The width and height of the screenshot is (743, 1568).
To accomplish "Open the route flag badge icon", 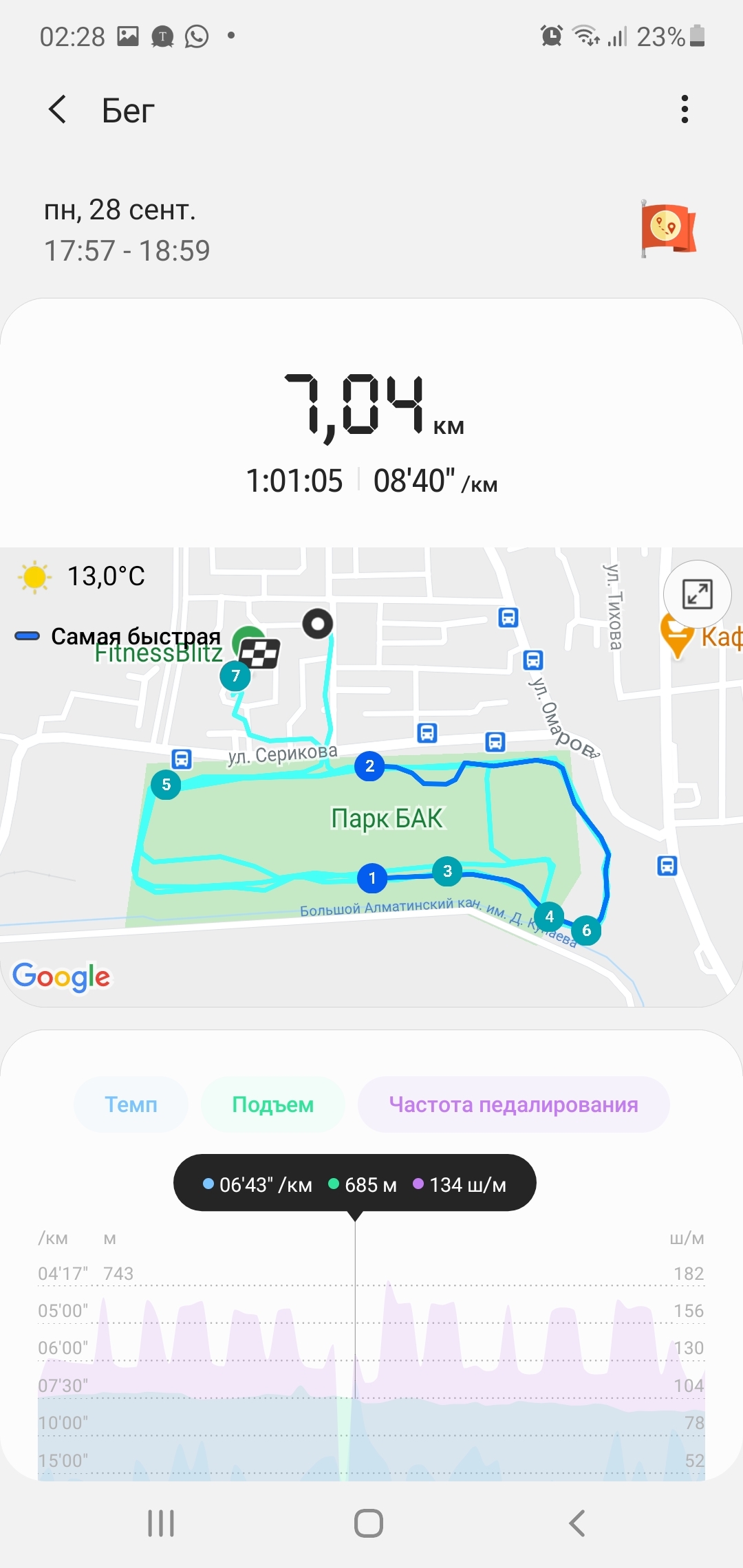I will click(667, 229).
